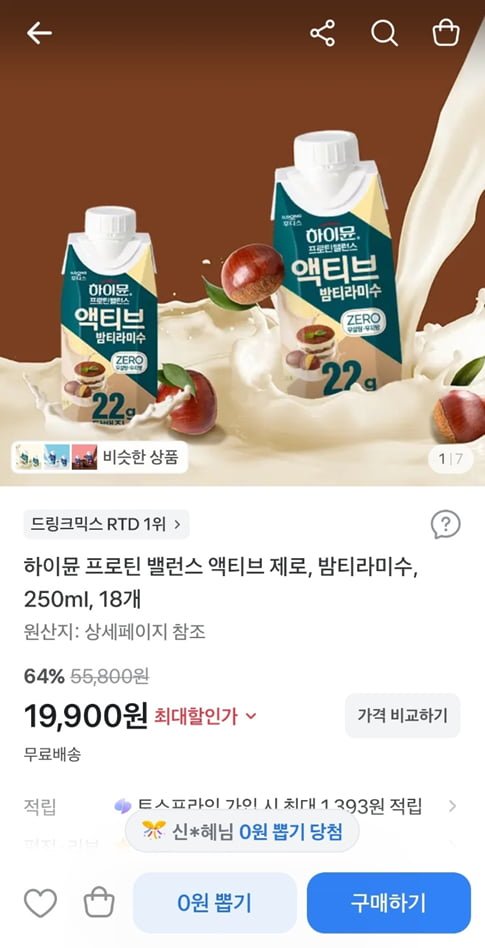
Task: View 비슷한 상품 similar products
Action: click(99, 458)
